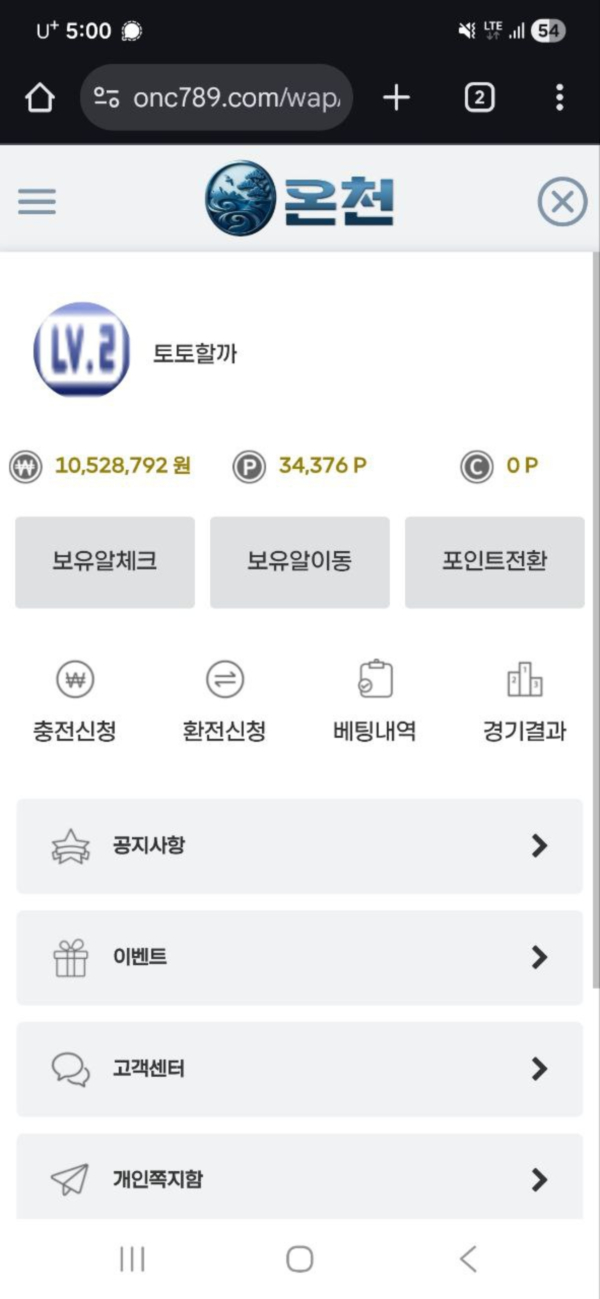The image size is (600, 1299).
Task: Tap the 포인트전환 button
Action: pos(494,562)
